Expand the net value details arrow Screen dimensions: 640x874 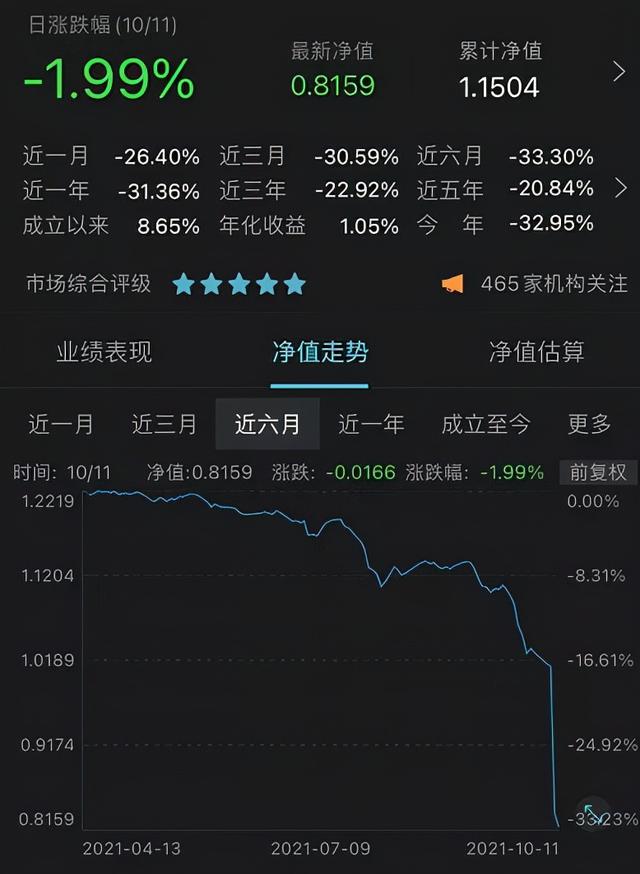pyautogui.click(x=620, y=71)
